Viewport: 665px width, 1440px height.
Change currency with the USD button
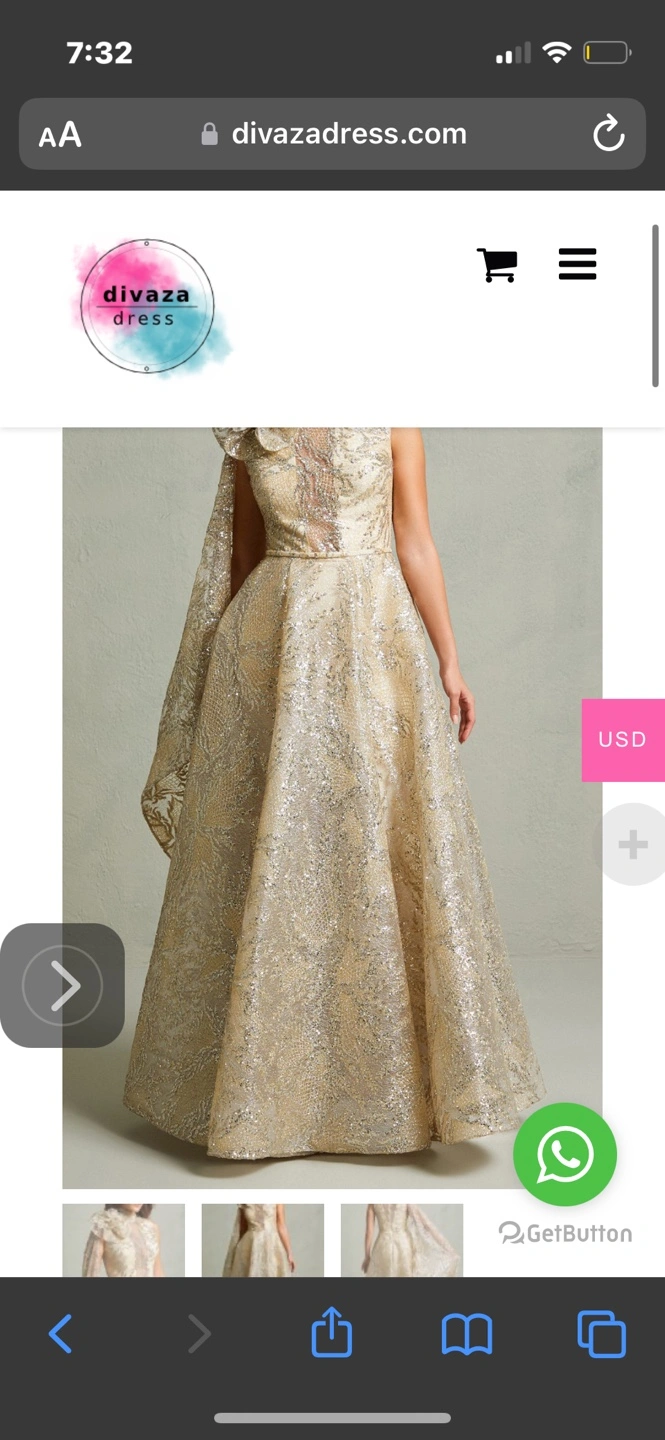click(x=622, y=740)
